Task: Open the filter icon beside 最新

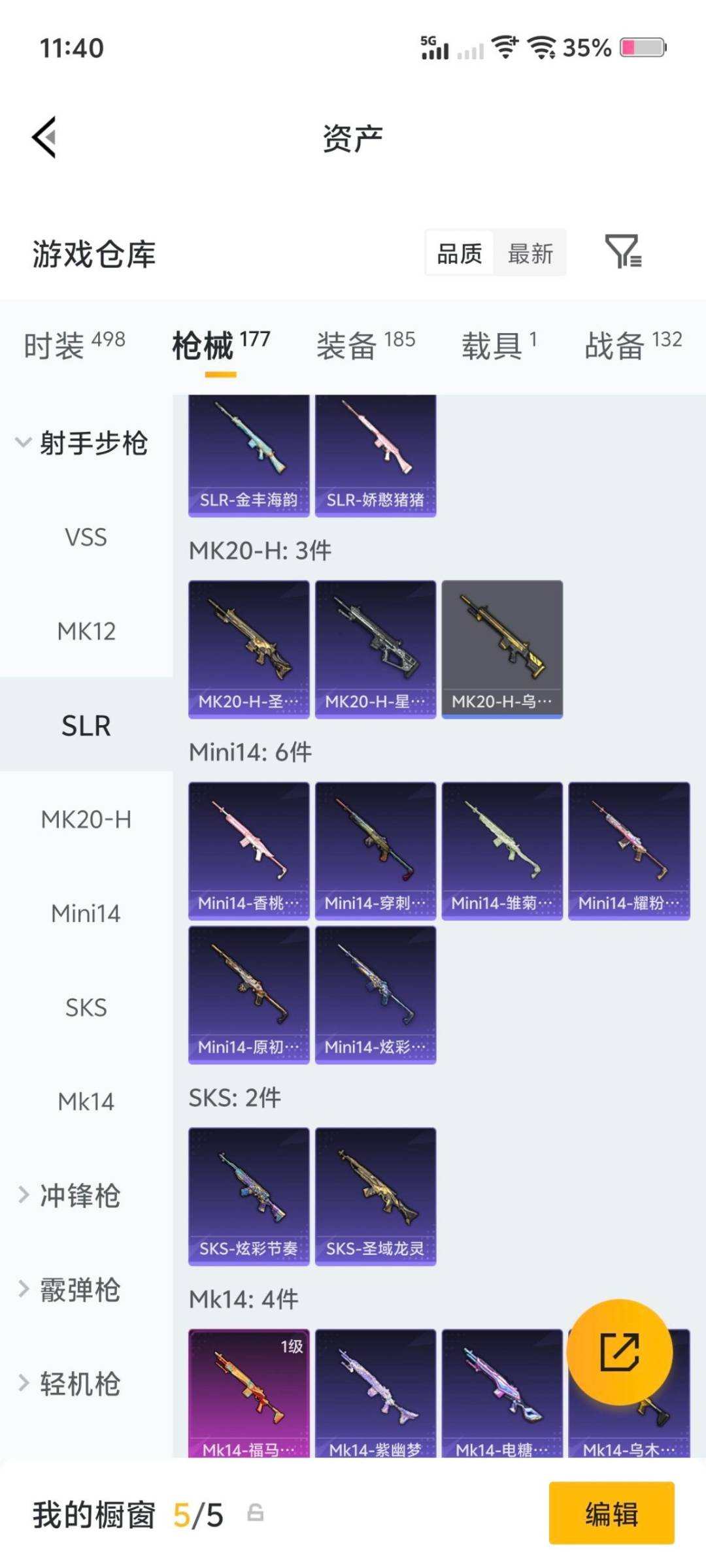Action: coord(622,252)
